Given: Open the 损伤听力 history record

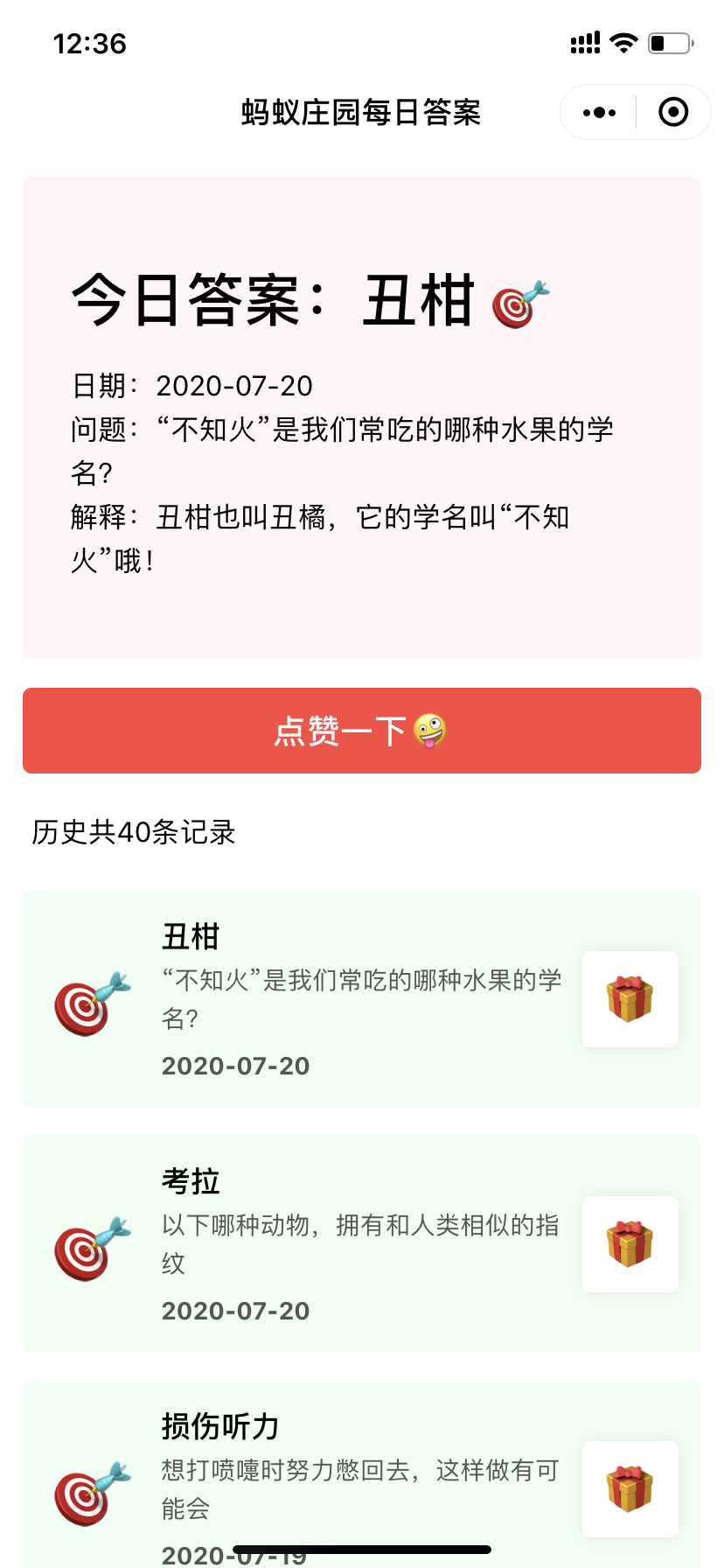Looking at the screenshot, I should (x=362, y=1474).
